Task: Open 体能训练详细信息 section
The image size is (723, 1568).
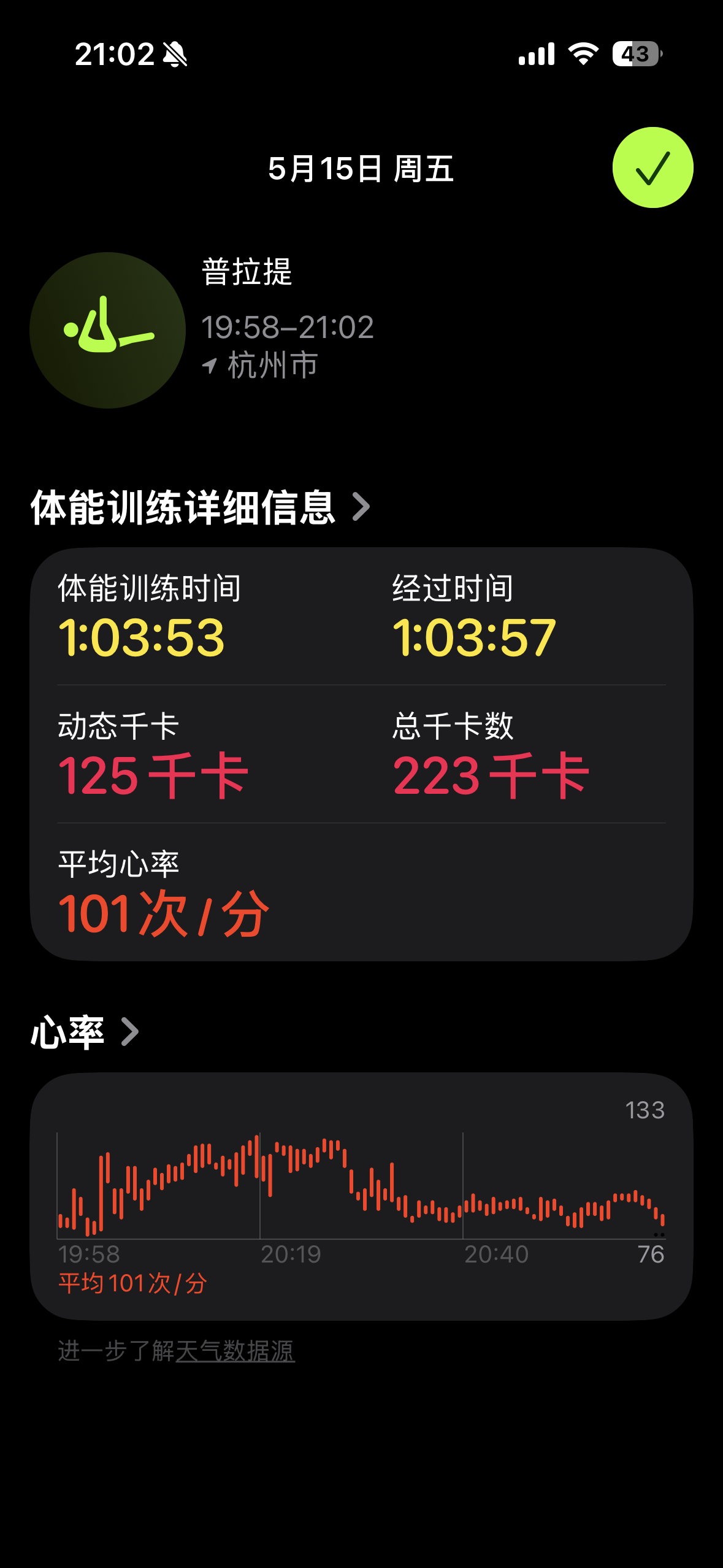Action: coord(201,507)
